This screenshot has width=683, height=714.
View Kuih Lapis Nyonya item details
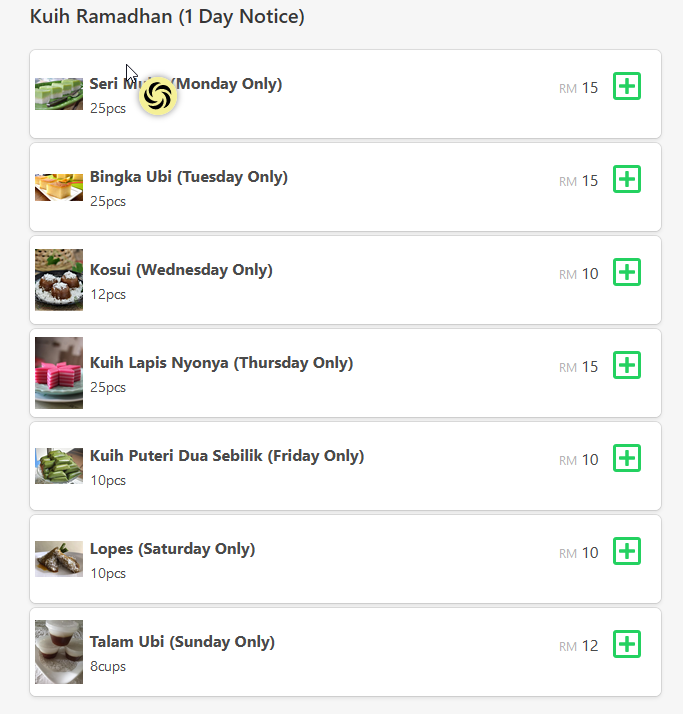coord(345,373)
